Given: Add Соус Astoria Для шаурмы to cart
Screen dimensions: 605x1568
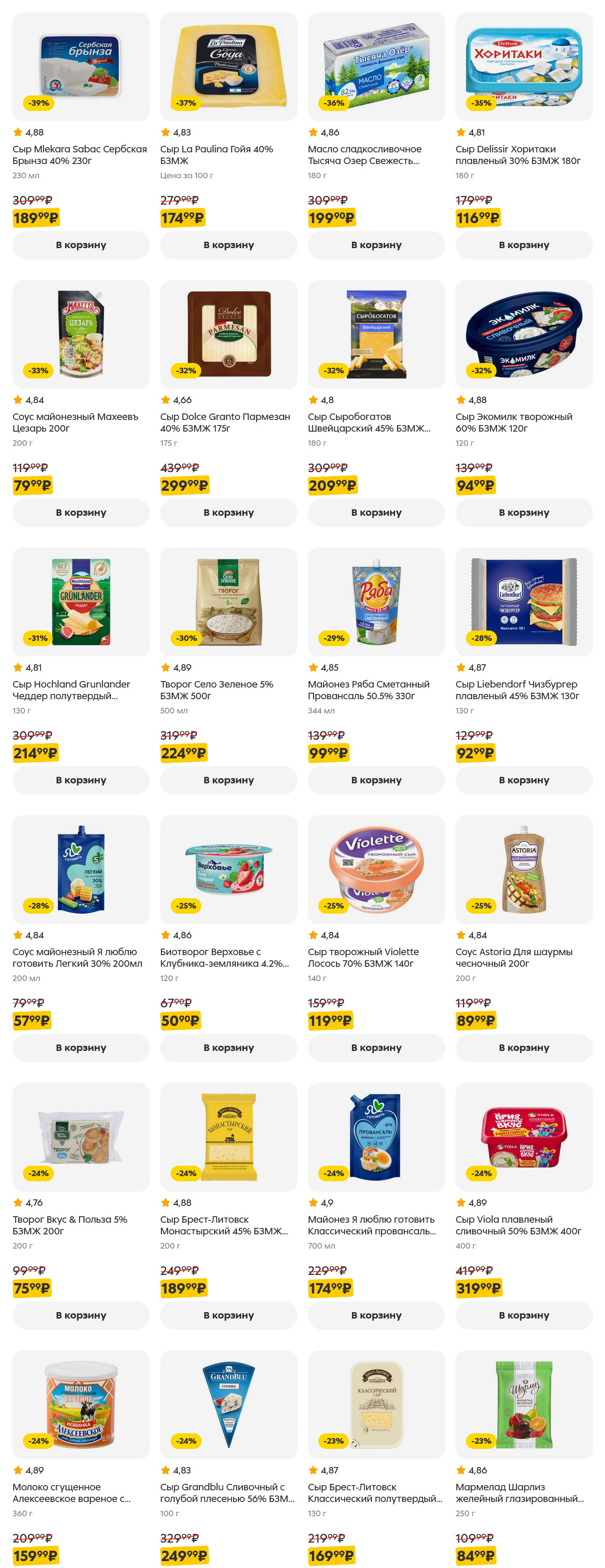Looking at the screenshot, I should click(523, 1047).
